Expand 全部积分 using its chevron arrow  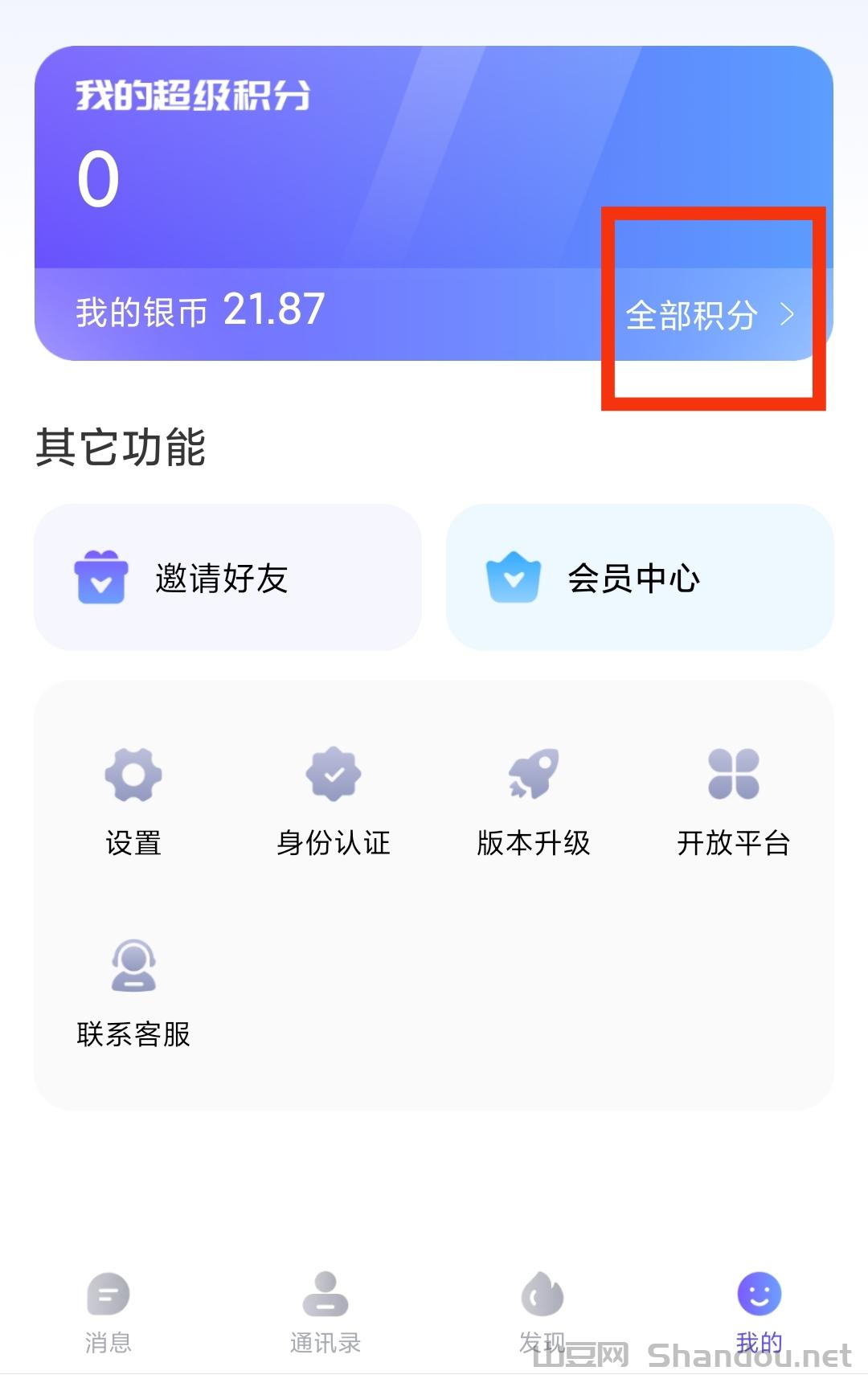[x=788, y=314]
